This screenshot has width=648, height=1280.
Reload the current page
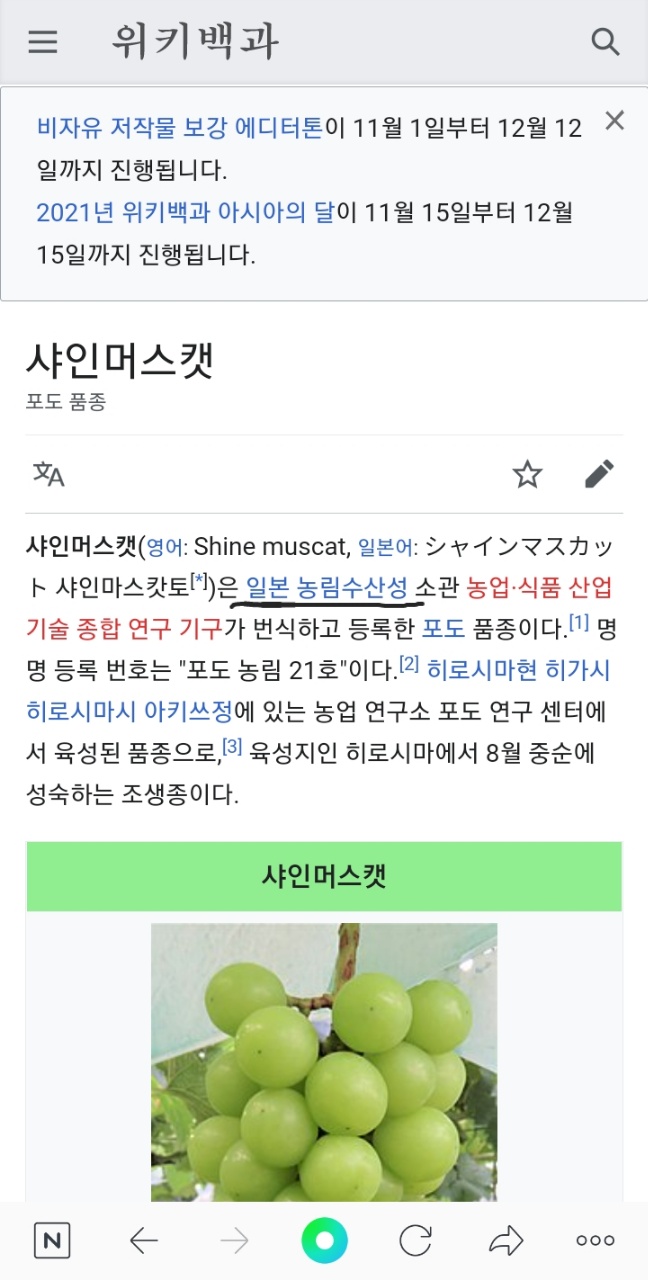pyautogui.click(x=415, y=1241)
